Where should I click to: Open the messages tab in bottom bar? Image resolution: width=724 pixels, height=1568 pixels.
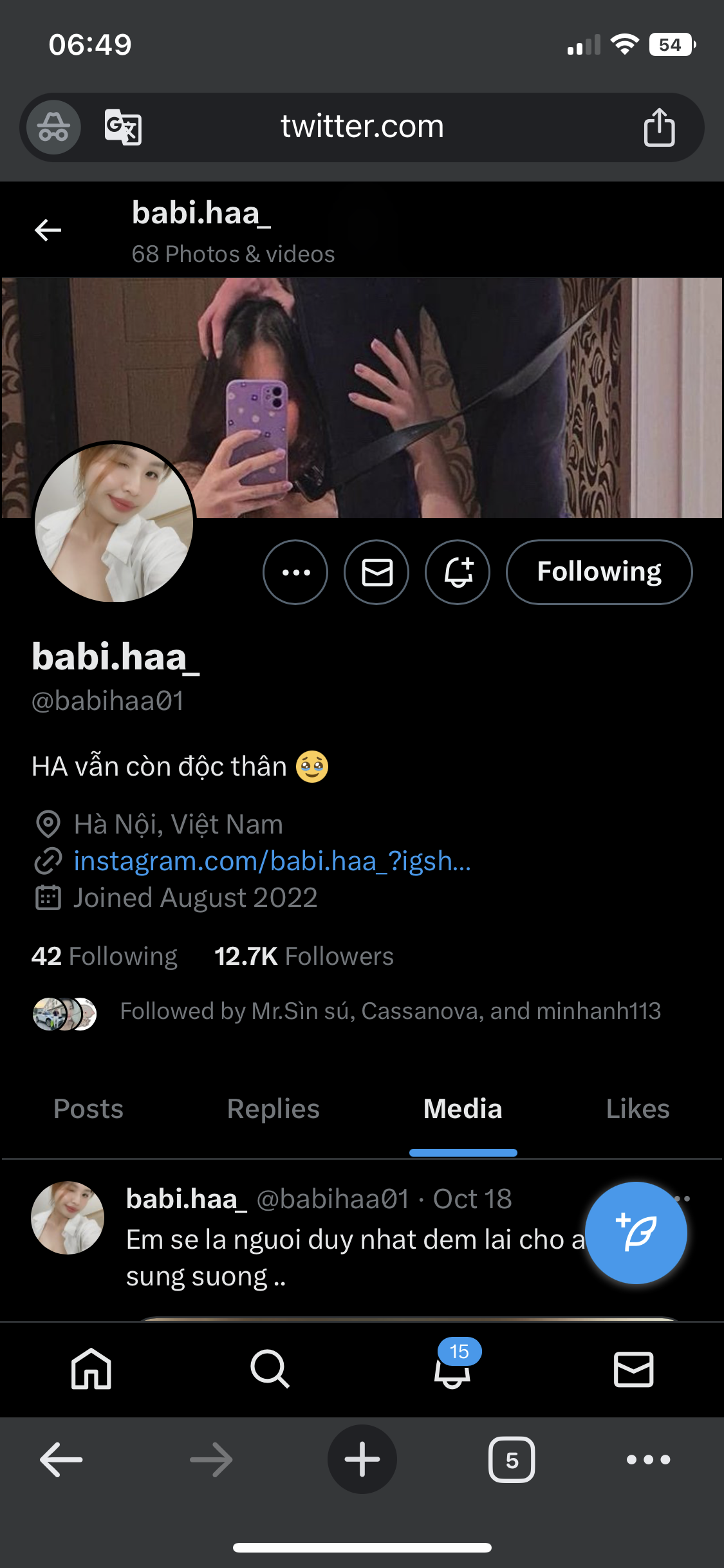tap(633, 1368)
